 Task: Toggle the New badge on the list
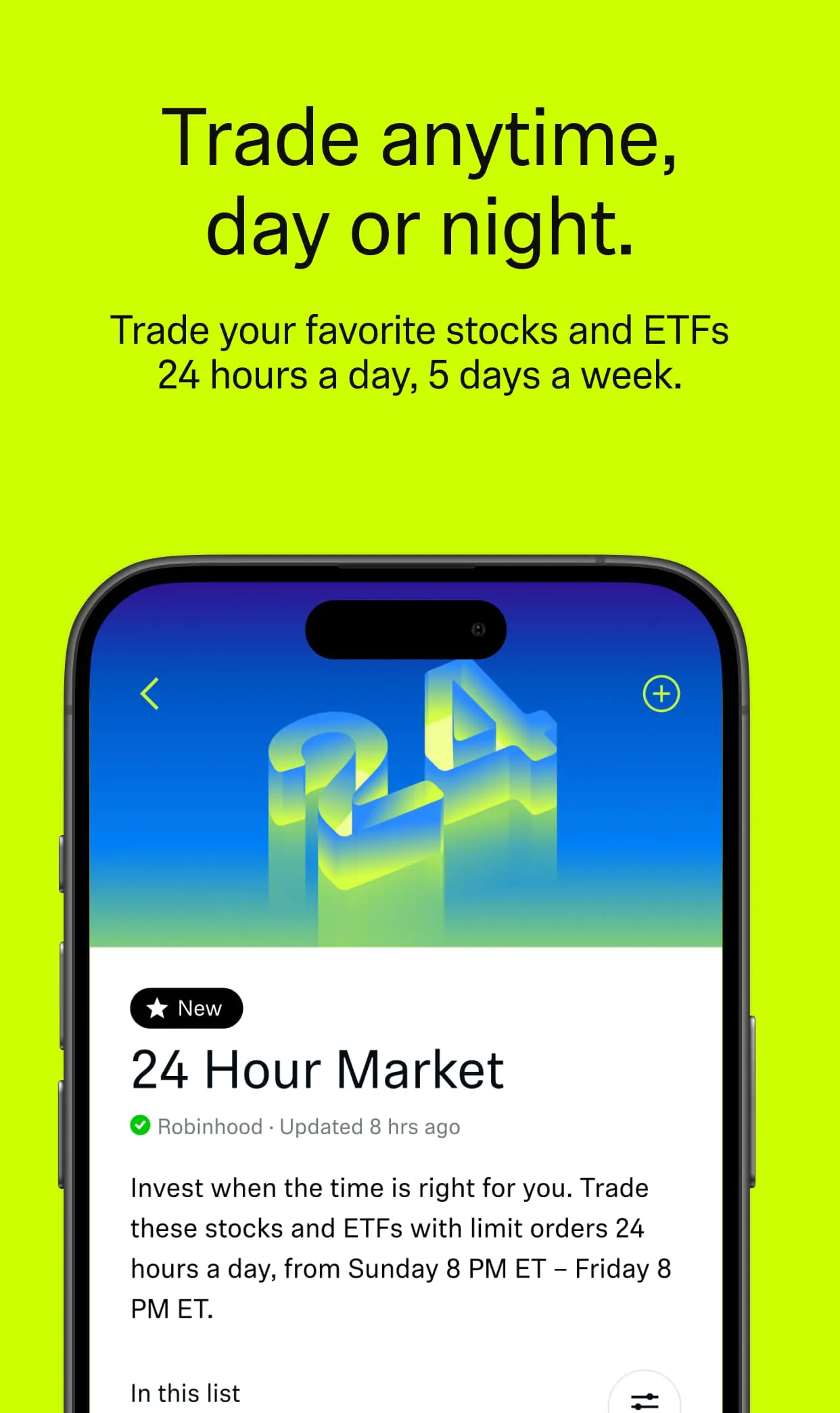point(186,1008)
